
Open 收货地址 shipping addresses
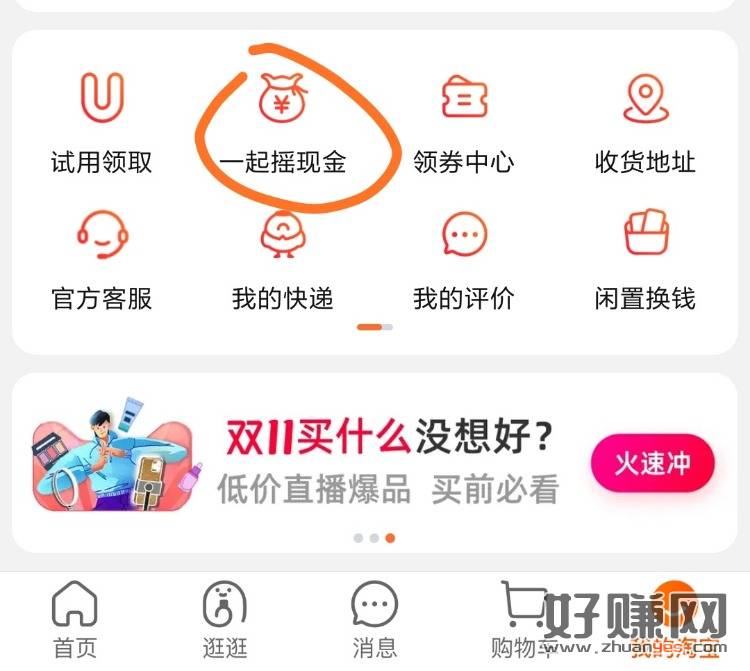tap(645, 121)
